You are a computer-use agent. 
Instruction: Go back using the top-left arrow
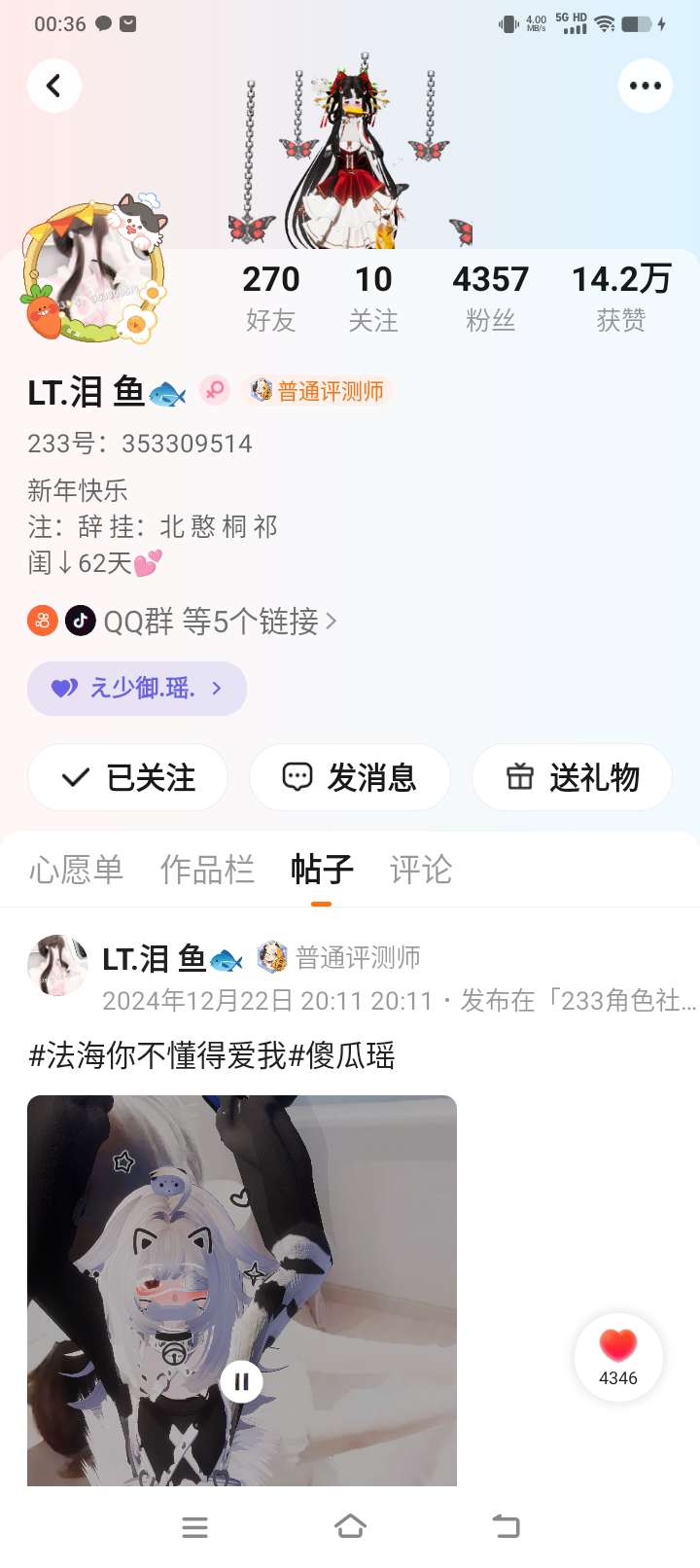(53, 86)
